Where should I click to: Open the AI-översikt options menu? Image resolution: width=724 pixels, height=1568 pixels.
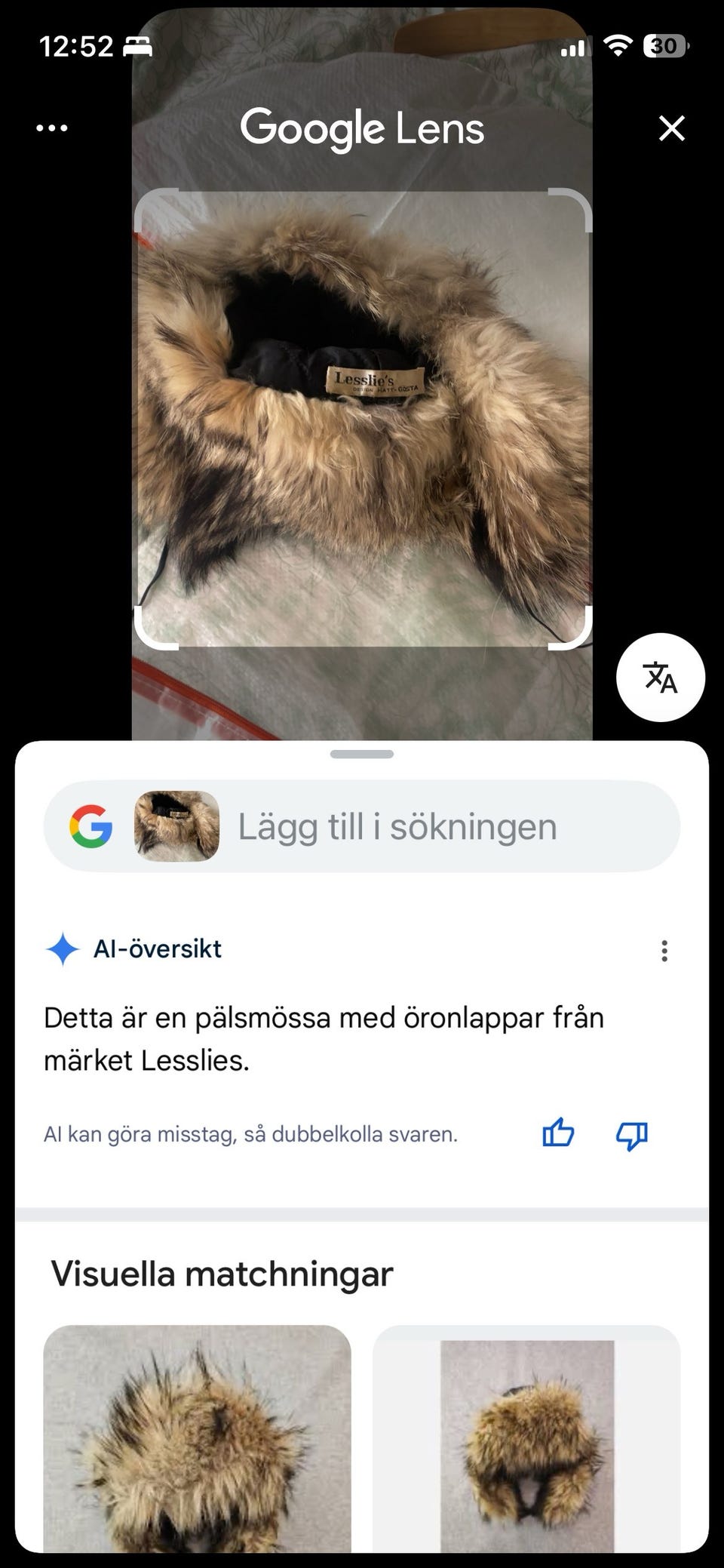click(x=664, y=952)
